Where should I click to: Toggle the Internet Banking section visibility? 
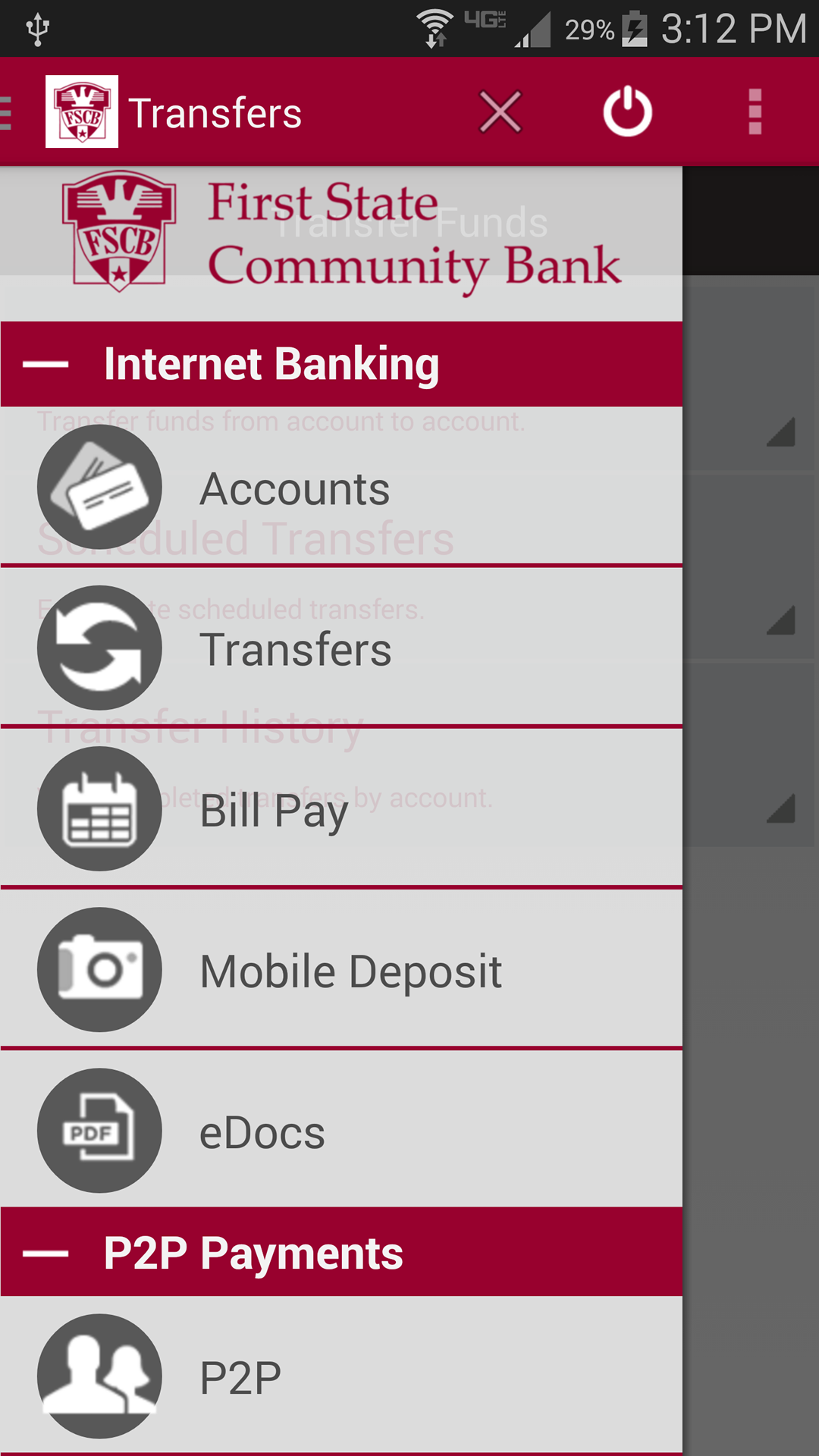click(x=271, y=363)
